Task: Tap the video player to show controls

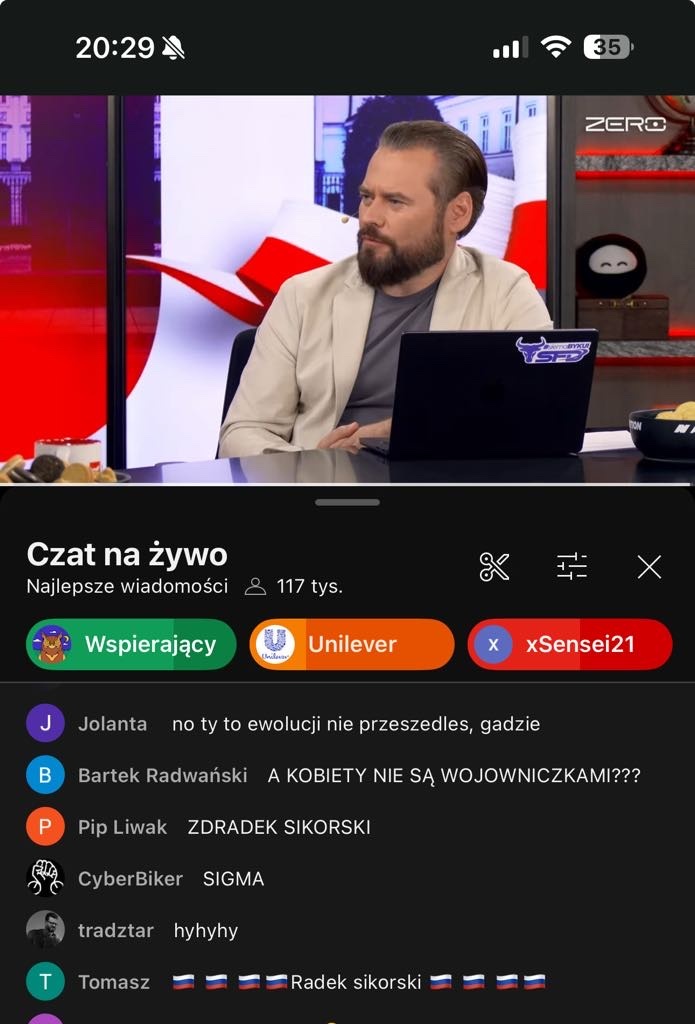Action: tap(347, 290)
